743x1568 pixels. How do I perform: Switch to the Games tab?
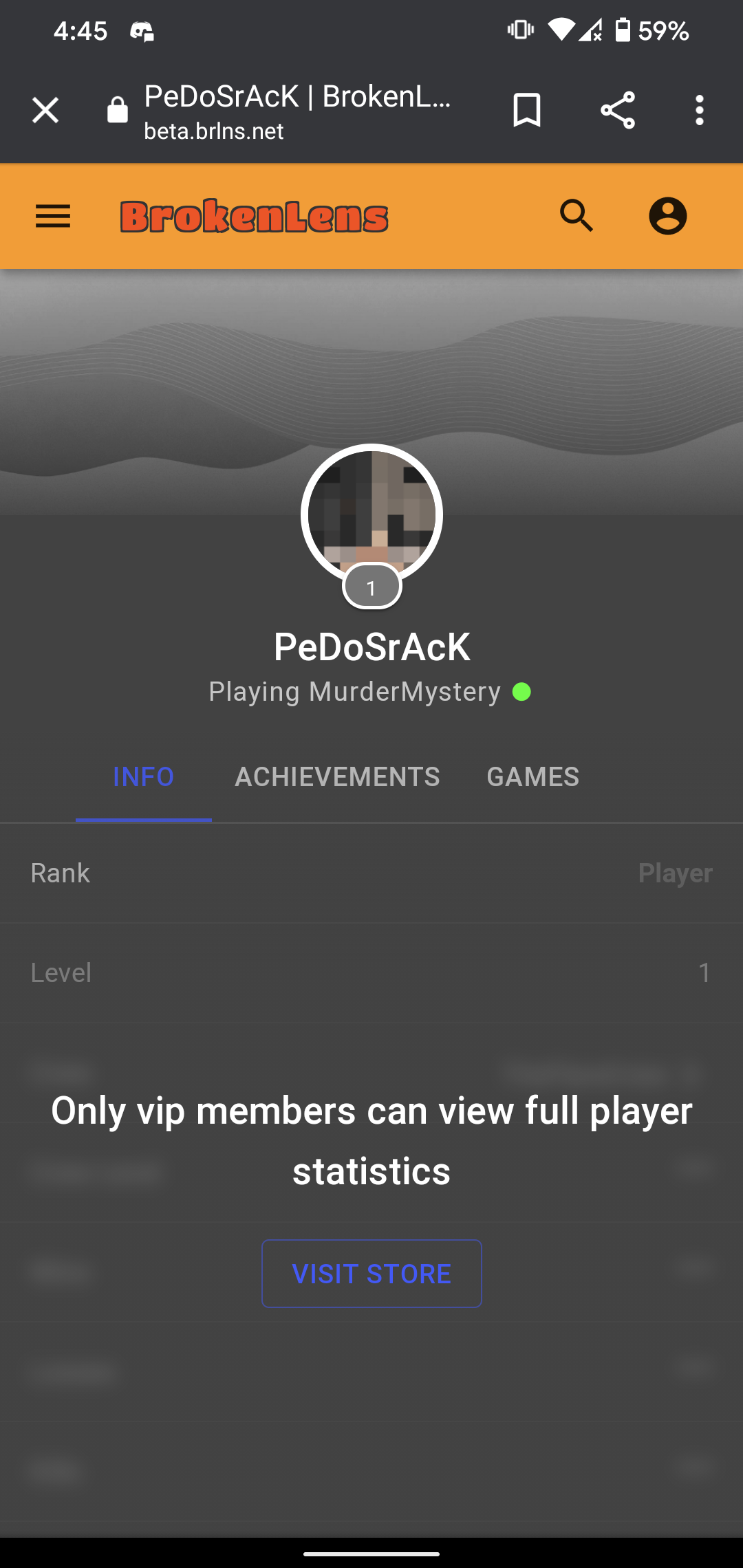[x=533, y=777]
